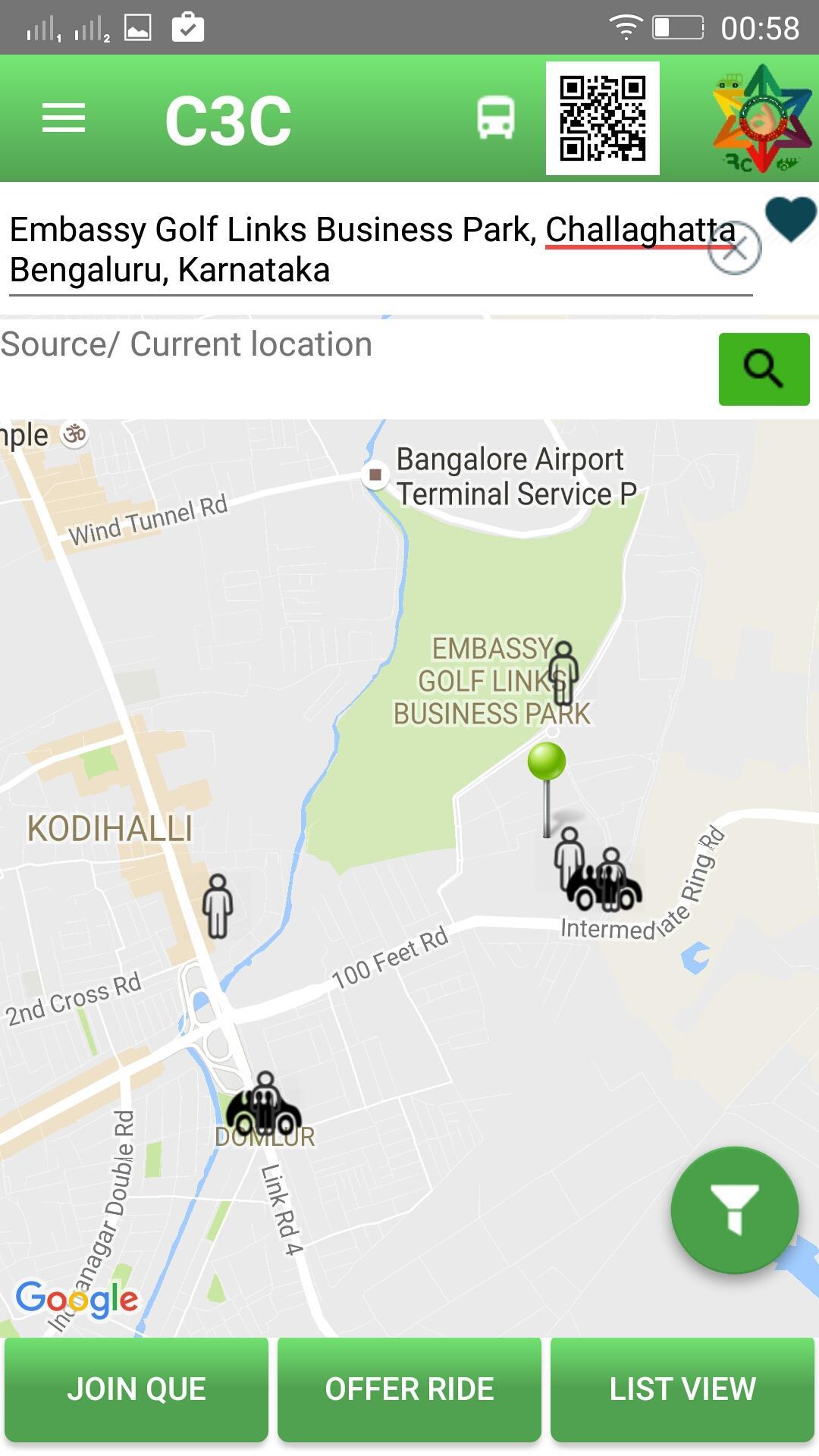Select the carpool marker at Domlur
The image size is (819, 1456).
(264, 1105)
